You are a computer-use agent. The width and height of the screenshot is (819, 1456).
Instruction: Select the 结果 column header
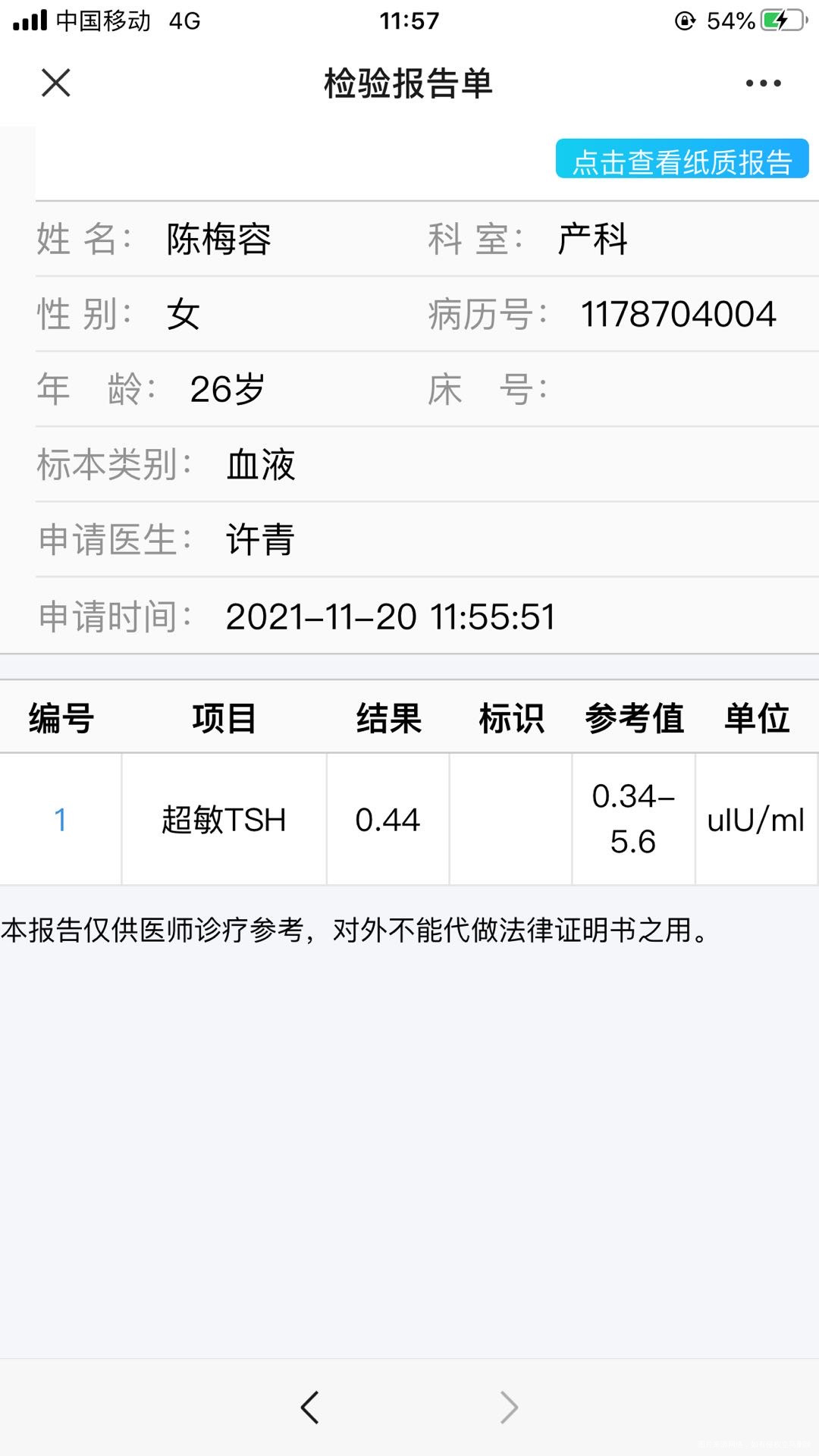tap(388, 719)
